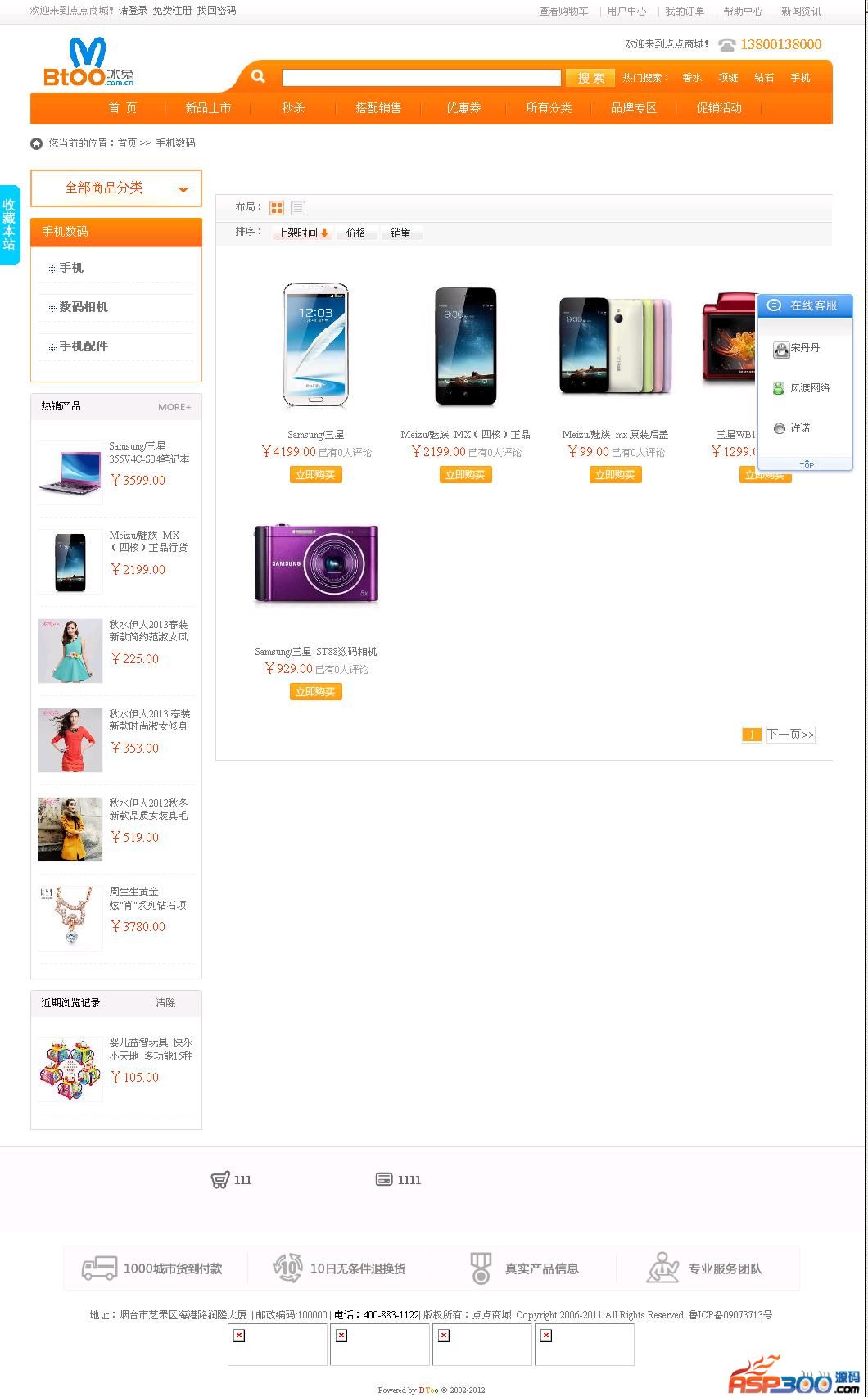Screen dimensions: 868x1397
Task: Open 查看购物车 link
Action: click(x=563, y=11)
